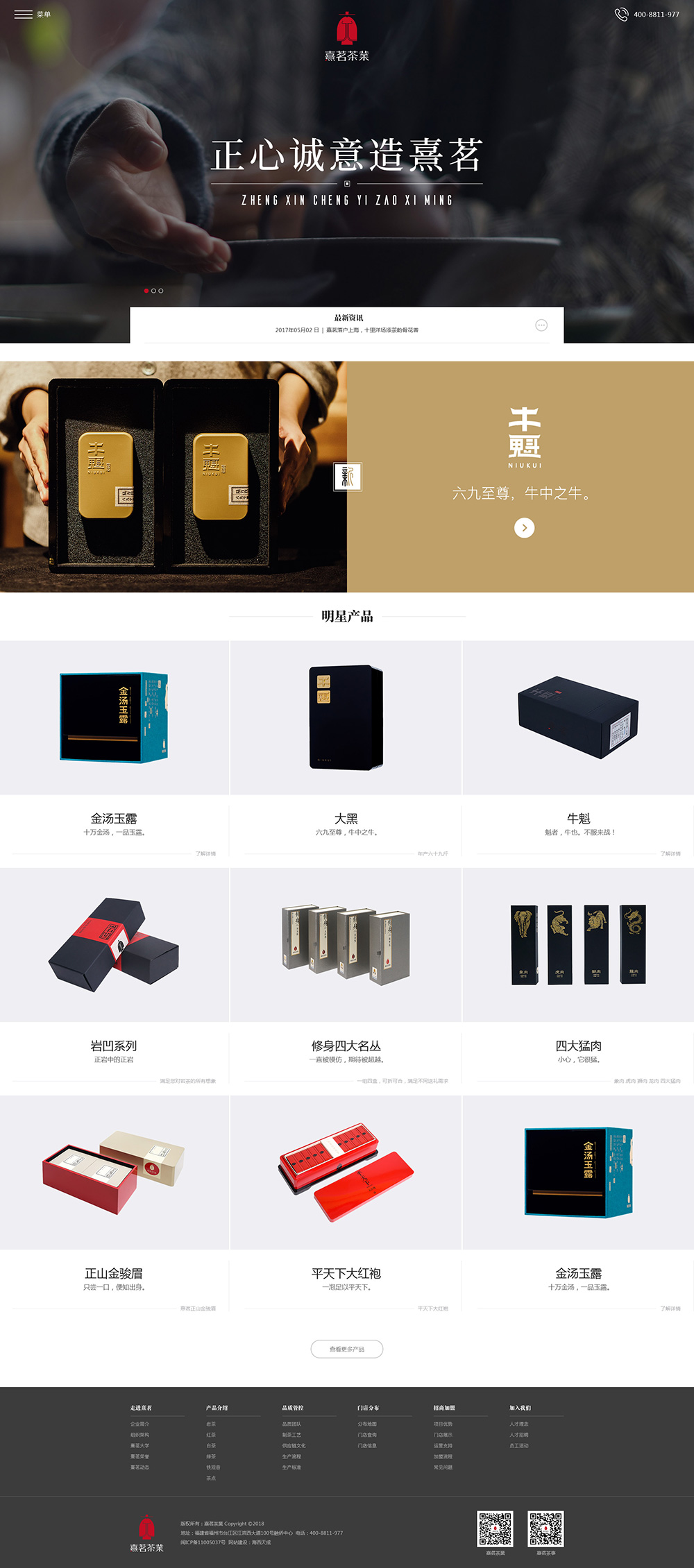Open the 菜单 hamburger menu
The height and width of the screenshot is (1568, 694).
[32, 15]
